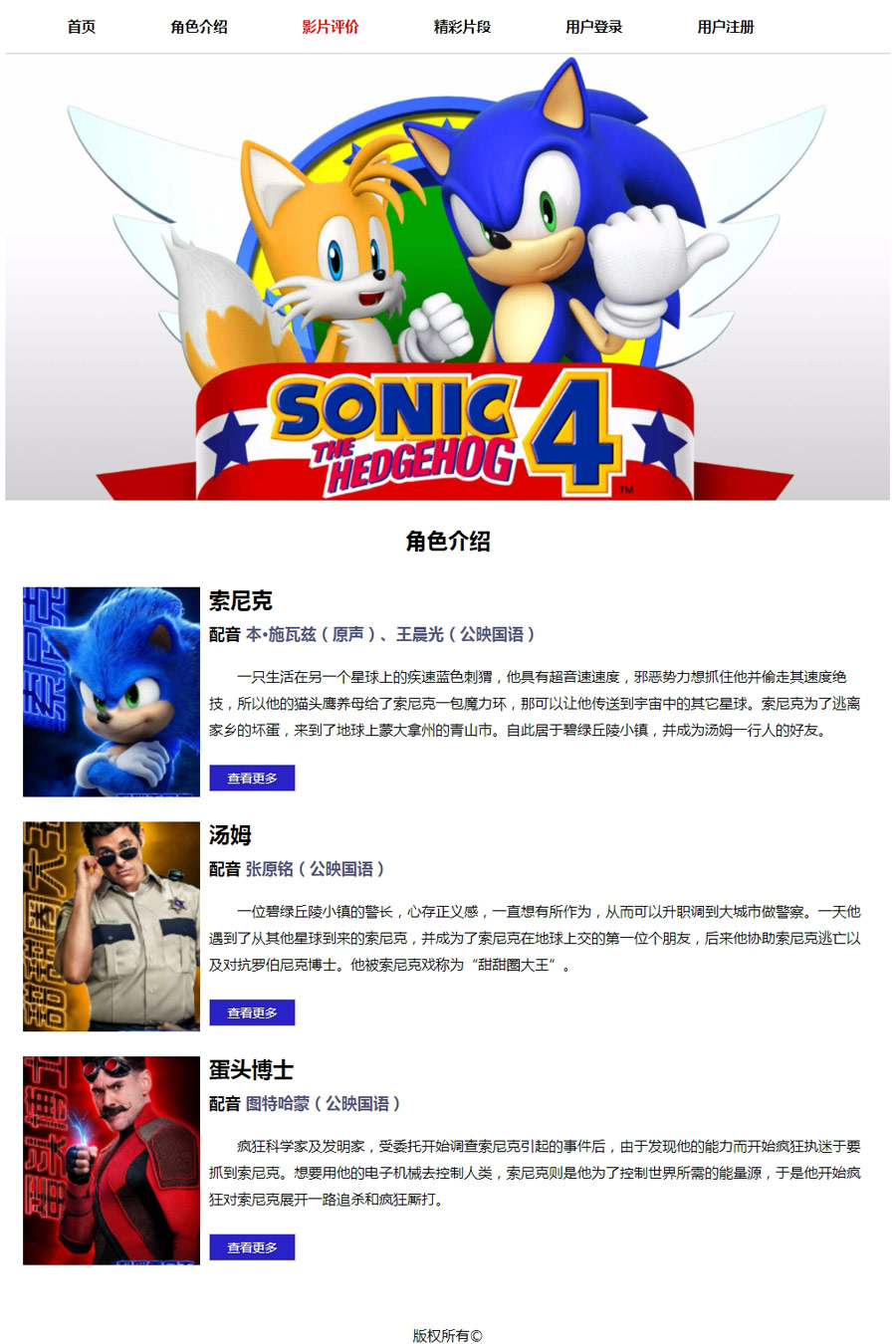Image resolution: width=896 pixels, height=1344 pixels.
Task: Open the 角色介绍 nav item
Action: click(199, 27)
